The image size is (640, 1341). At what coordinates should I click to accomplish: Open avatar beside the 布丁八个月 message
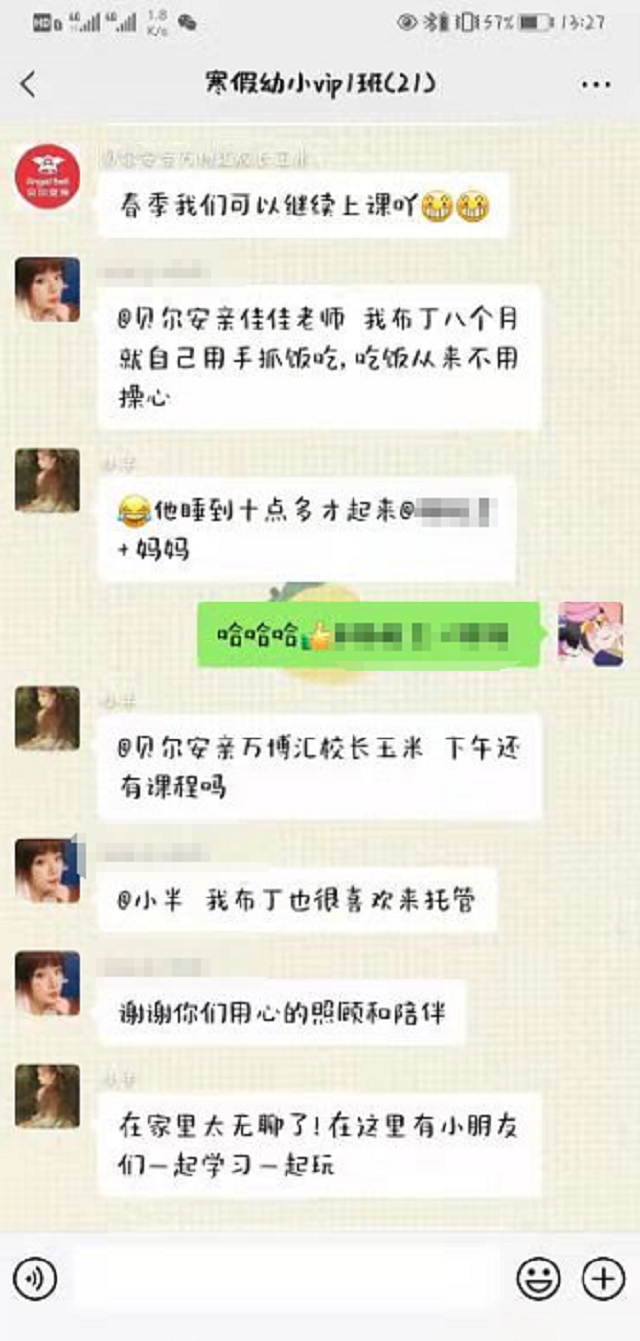[x=47, y=289]
